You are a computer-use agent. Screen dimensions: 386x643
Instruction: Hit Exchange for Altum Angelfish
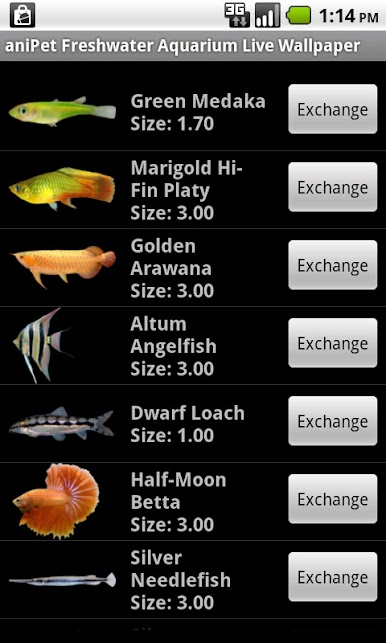(333, 343)
